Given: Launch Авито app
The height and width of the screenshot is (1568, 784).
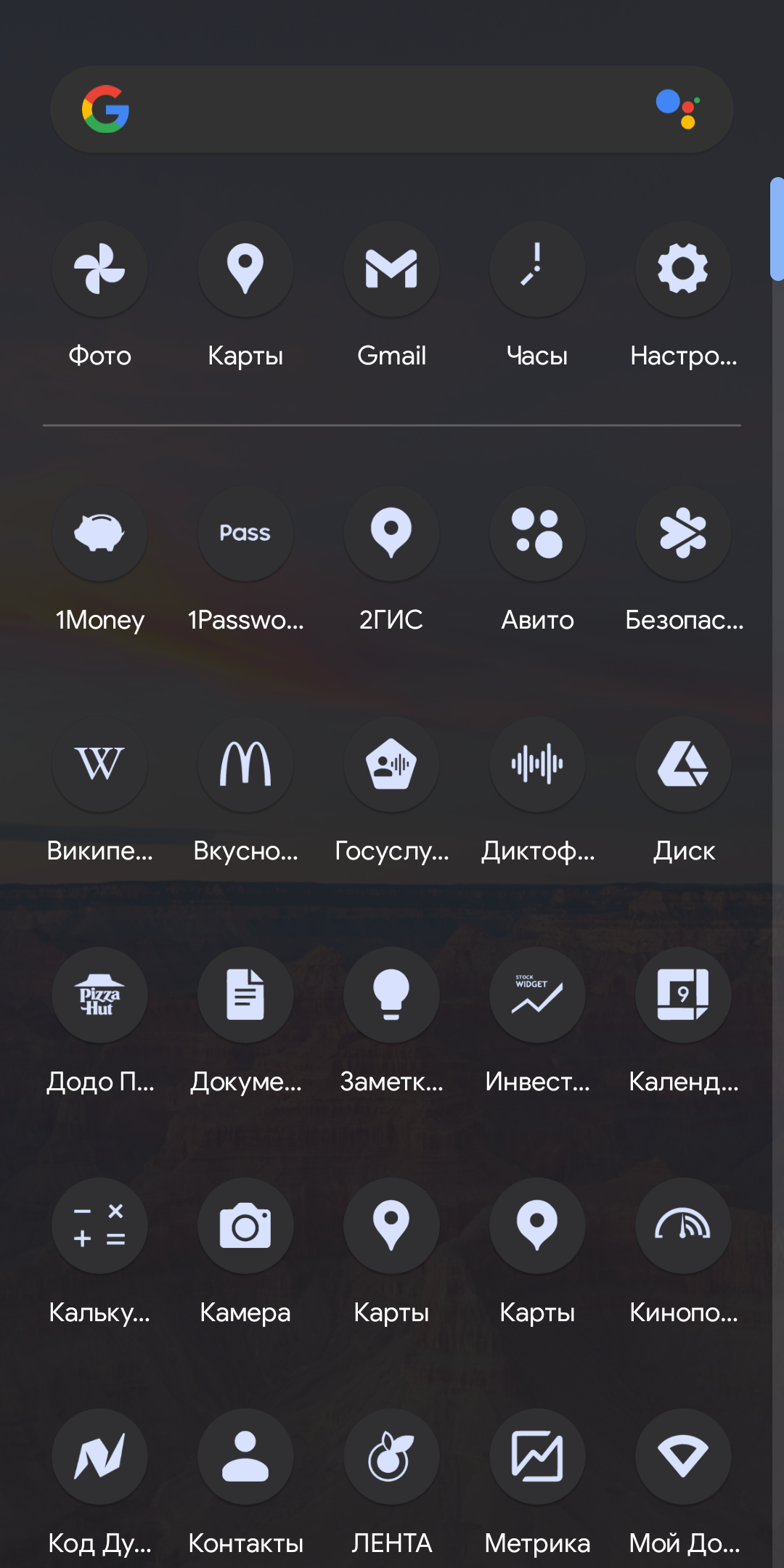Looking at the screenshot, I should [x=537, y=534].
